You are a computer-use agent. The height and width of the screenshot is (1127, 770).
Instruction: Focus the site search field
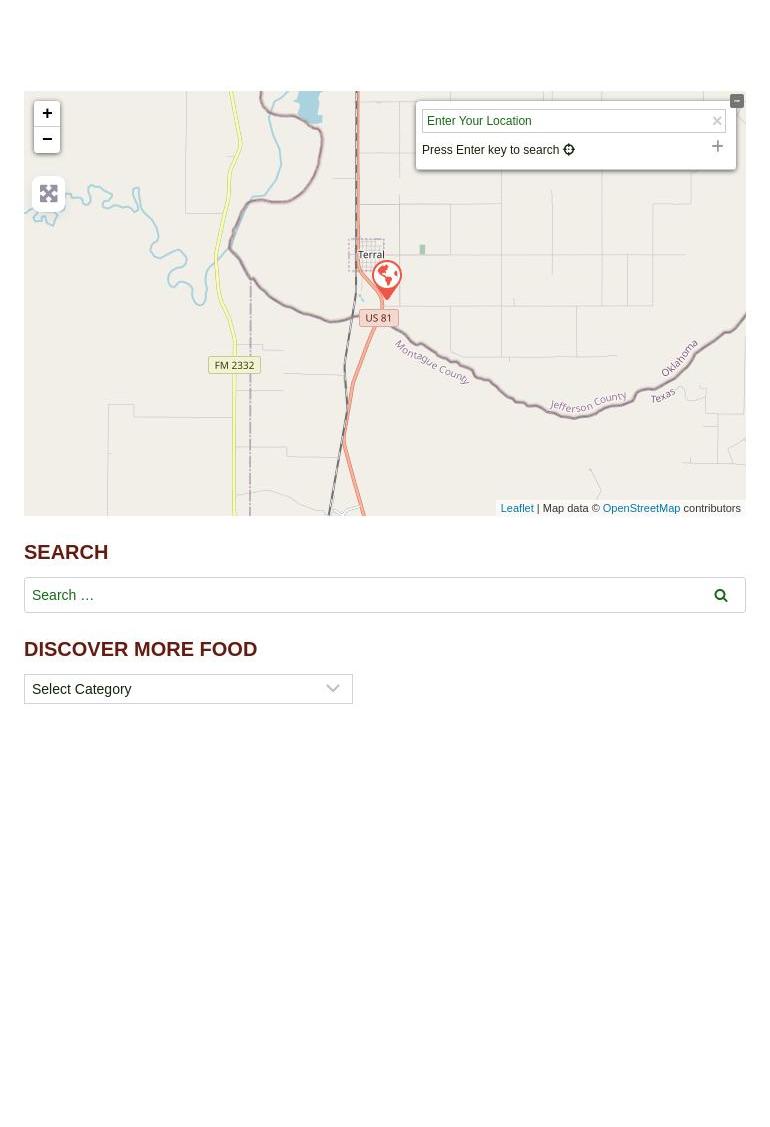pos(360,595)
